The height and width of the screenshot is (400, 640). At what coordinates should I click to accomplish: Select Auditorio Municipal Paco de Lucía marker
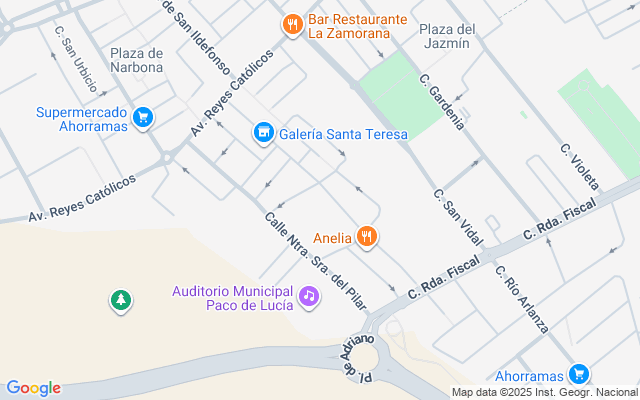pos(309,296)
